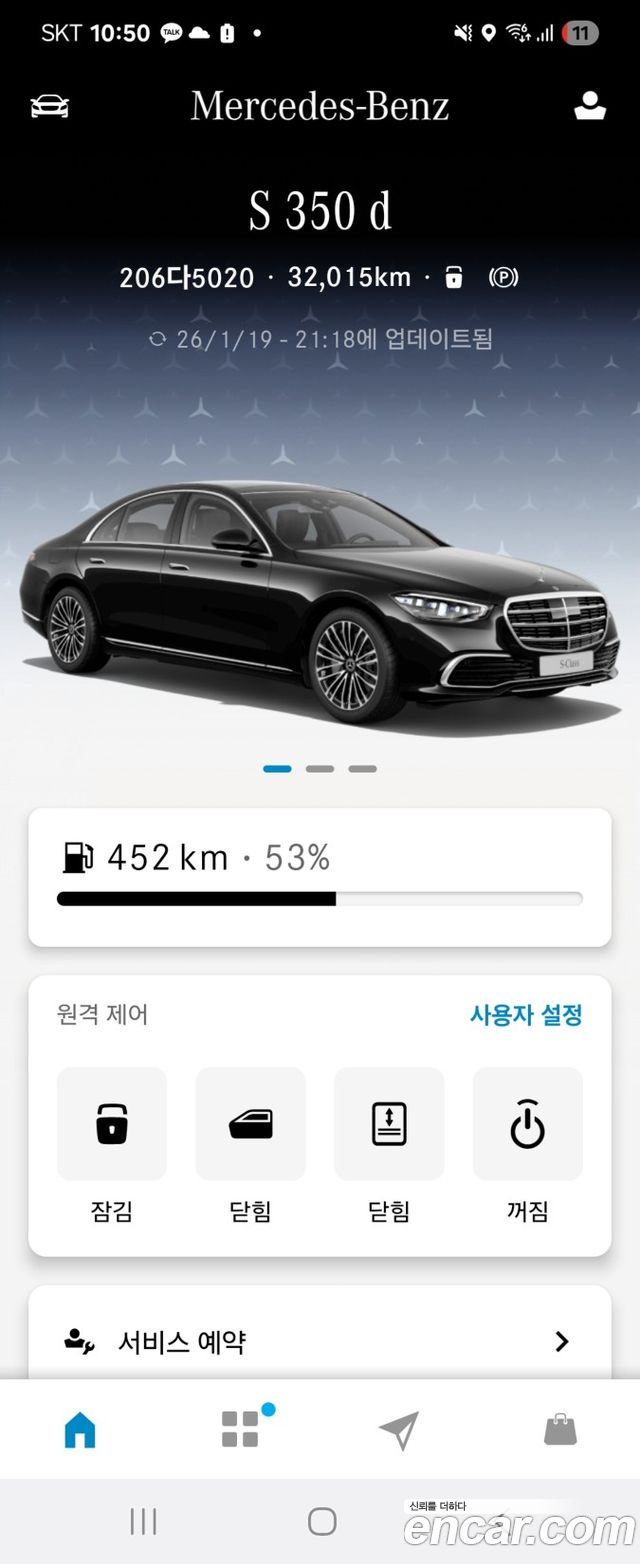Switch to the navigation arrow tab

click(399, 1430)
